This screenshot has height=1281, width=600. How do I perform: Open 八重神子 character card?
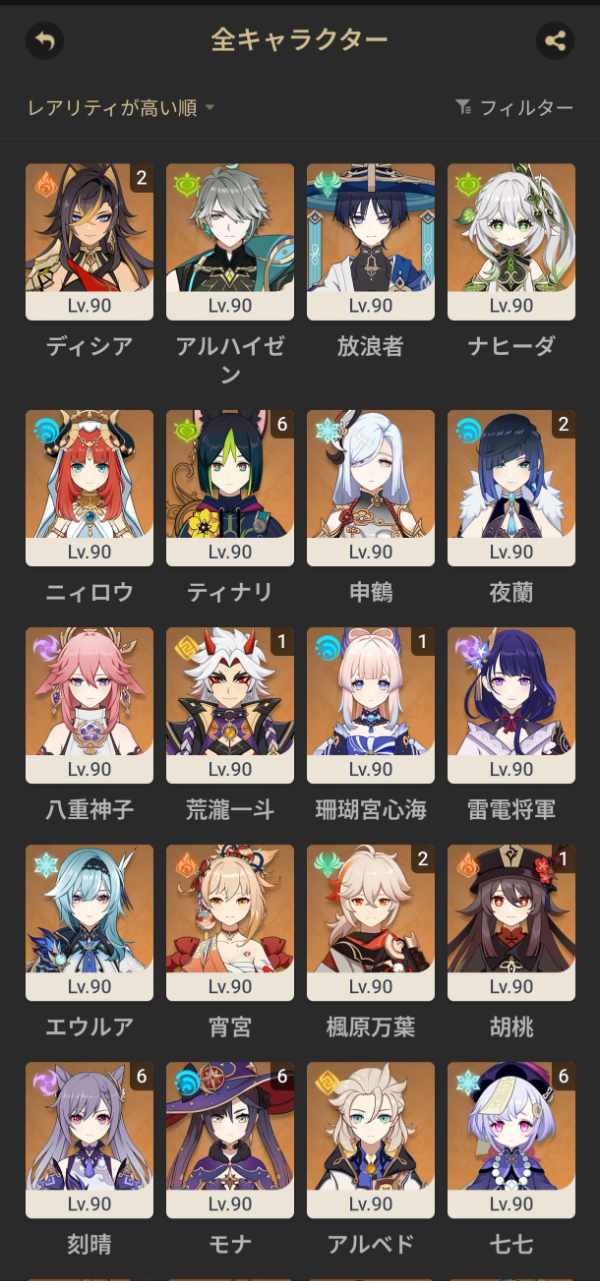click(x=89, y=705)
